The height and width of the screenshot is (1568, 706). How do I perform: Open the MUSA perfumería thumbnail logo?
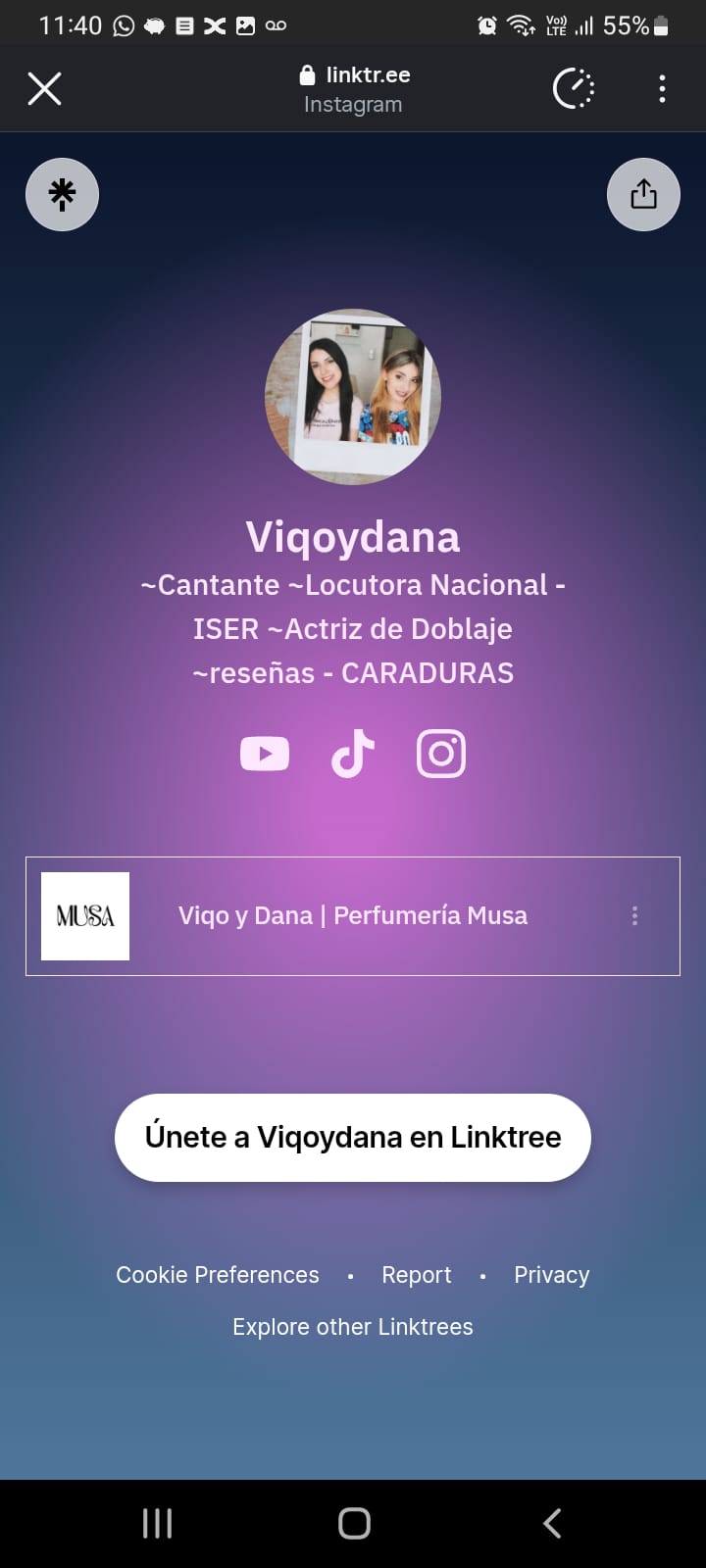point(85,916)
